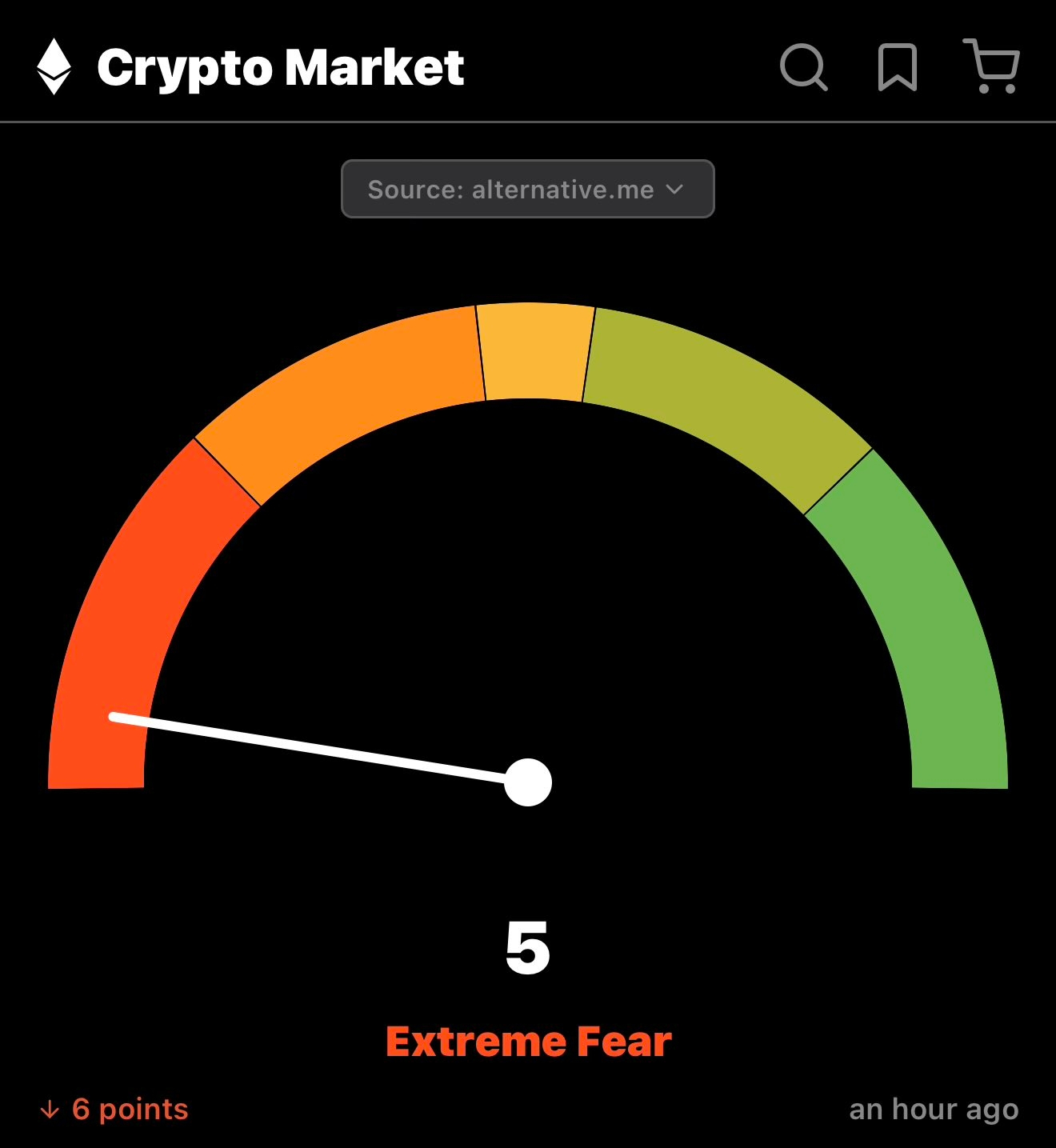Expand the Source: alternative.me dropdown
This screenshot has height=1148, width=1056.
(528, 189)
